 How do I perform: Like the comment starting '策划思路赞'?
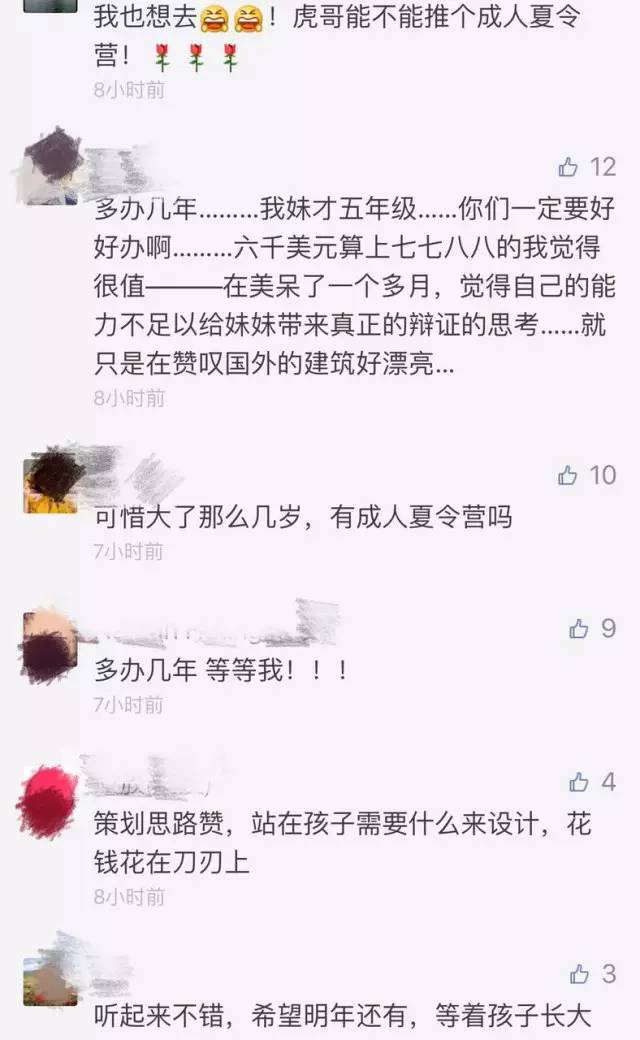tap(579, 782)
